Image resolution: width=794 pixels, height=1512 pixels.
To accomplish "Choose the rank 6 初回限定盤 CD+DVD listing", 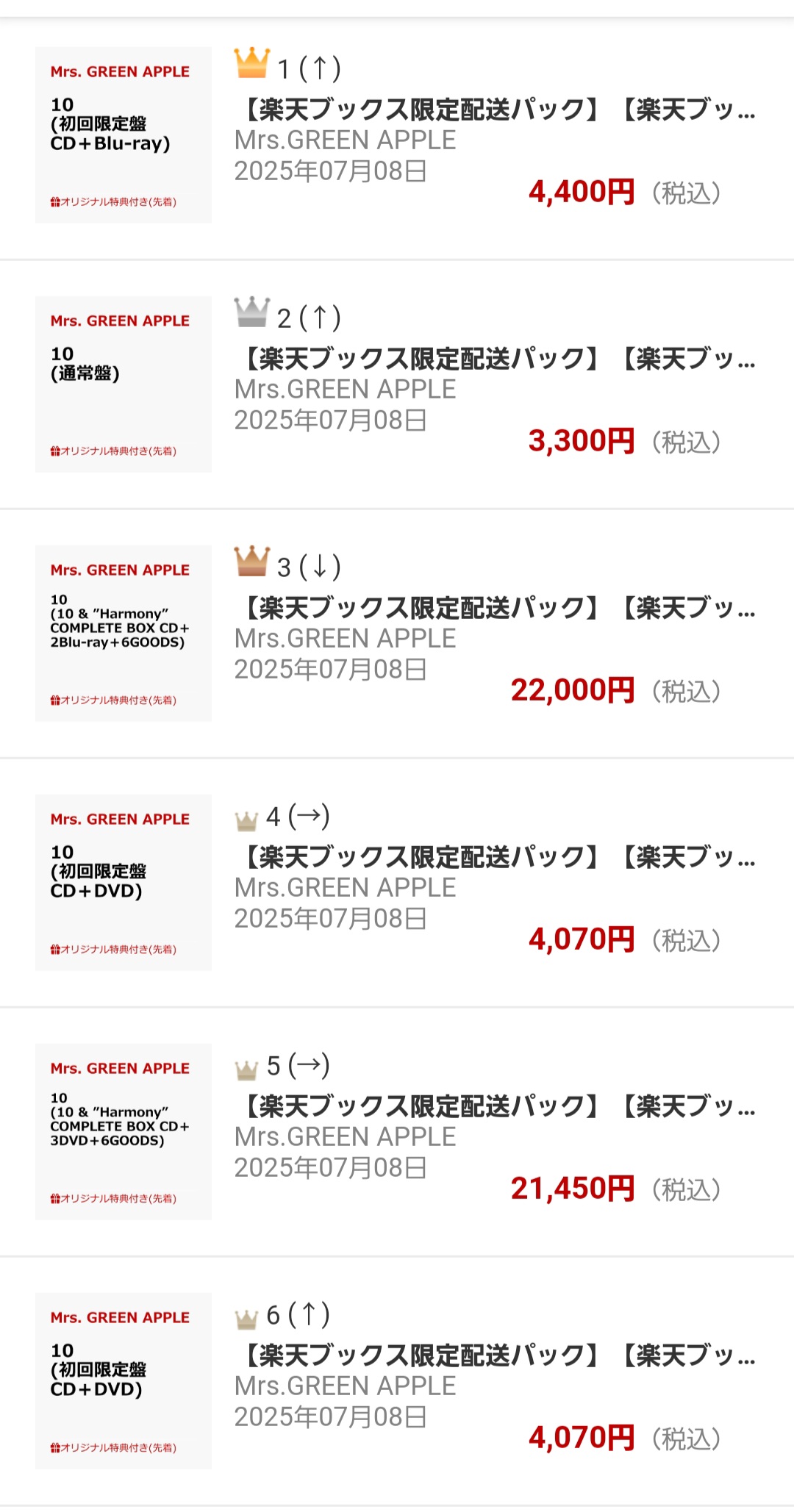I will click(x=494, y=1356).
